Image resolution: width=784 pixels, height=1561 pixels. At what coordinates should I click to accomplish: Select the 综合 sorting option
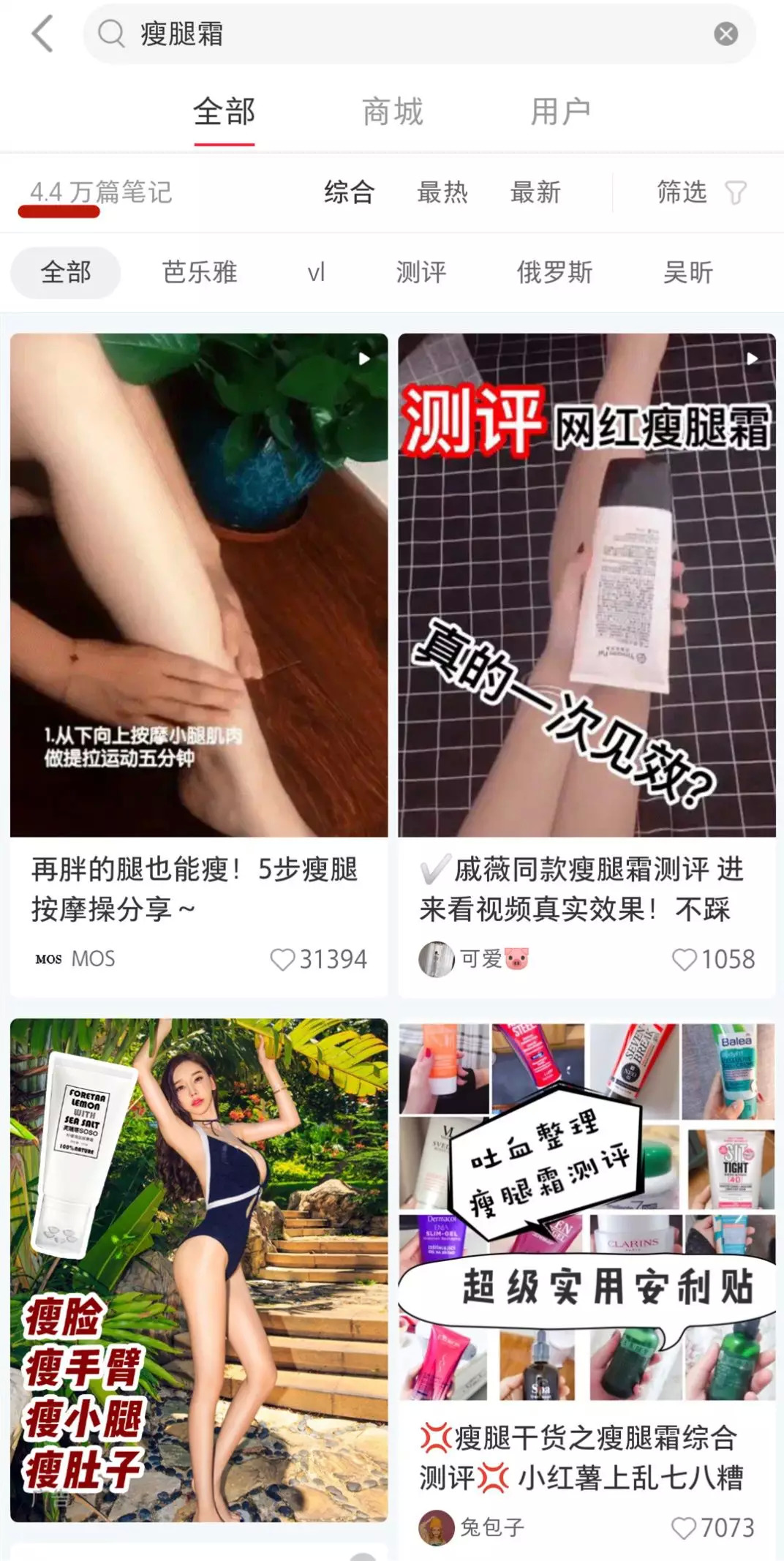tap(350, 193)
